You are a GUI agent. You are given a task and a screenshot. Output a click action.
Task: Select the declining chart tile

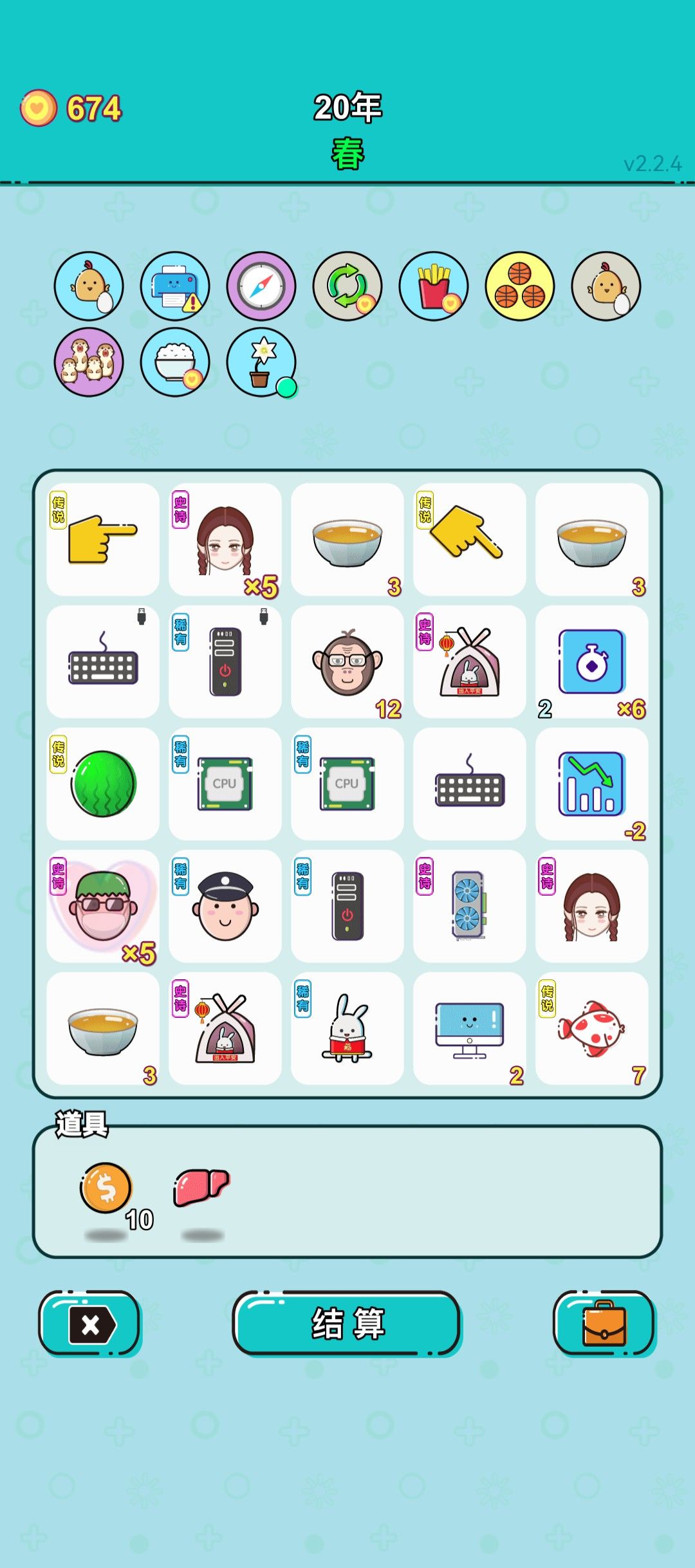click(592, 784)
